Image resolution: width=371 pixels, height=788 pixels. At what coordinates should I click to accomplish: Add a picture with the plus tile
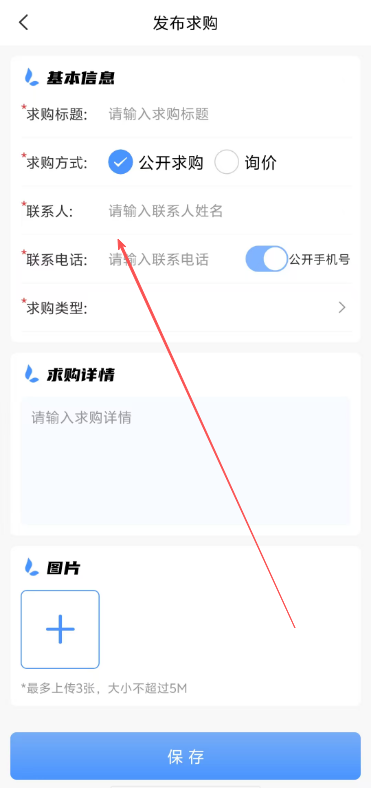click(x=60, y=629)
